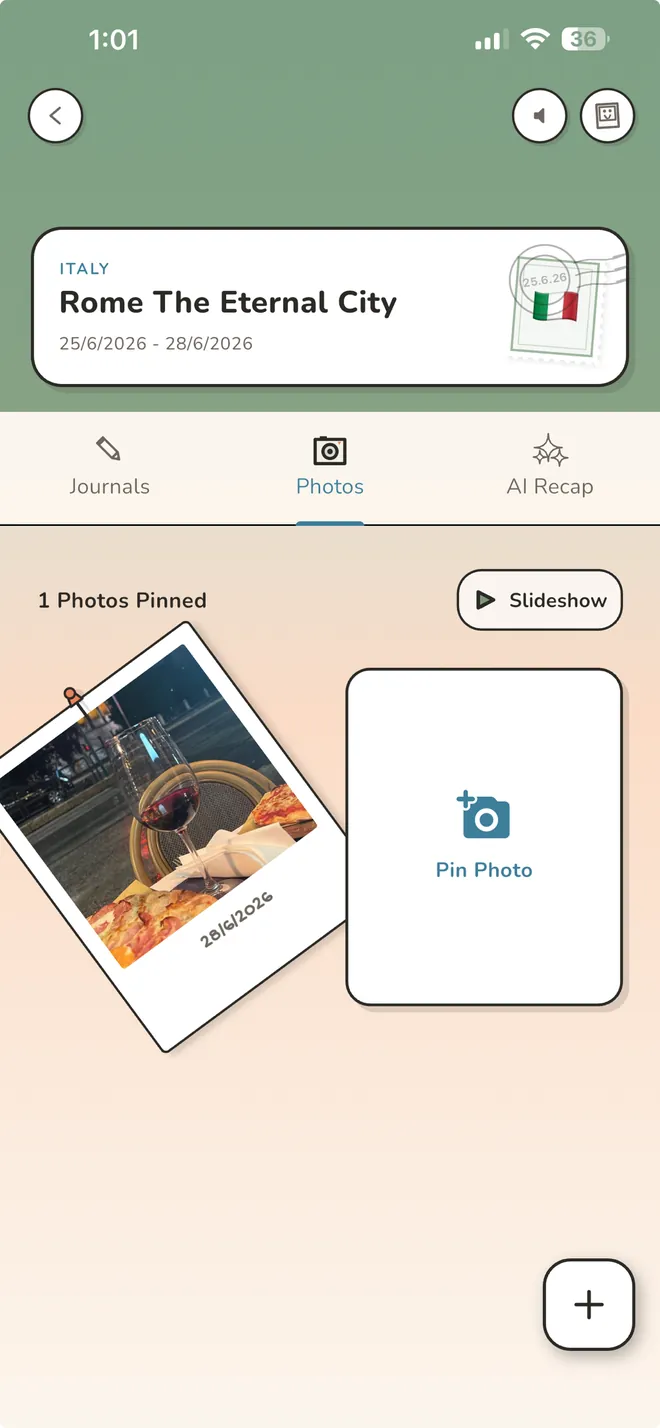Image resolution: width=660 pixels, height=1428 pixels.
Task: Tap the Pin Photo card
Action: tap(484, 837)
